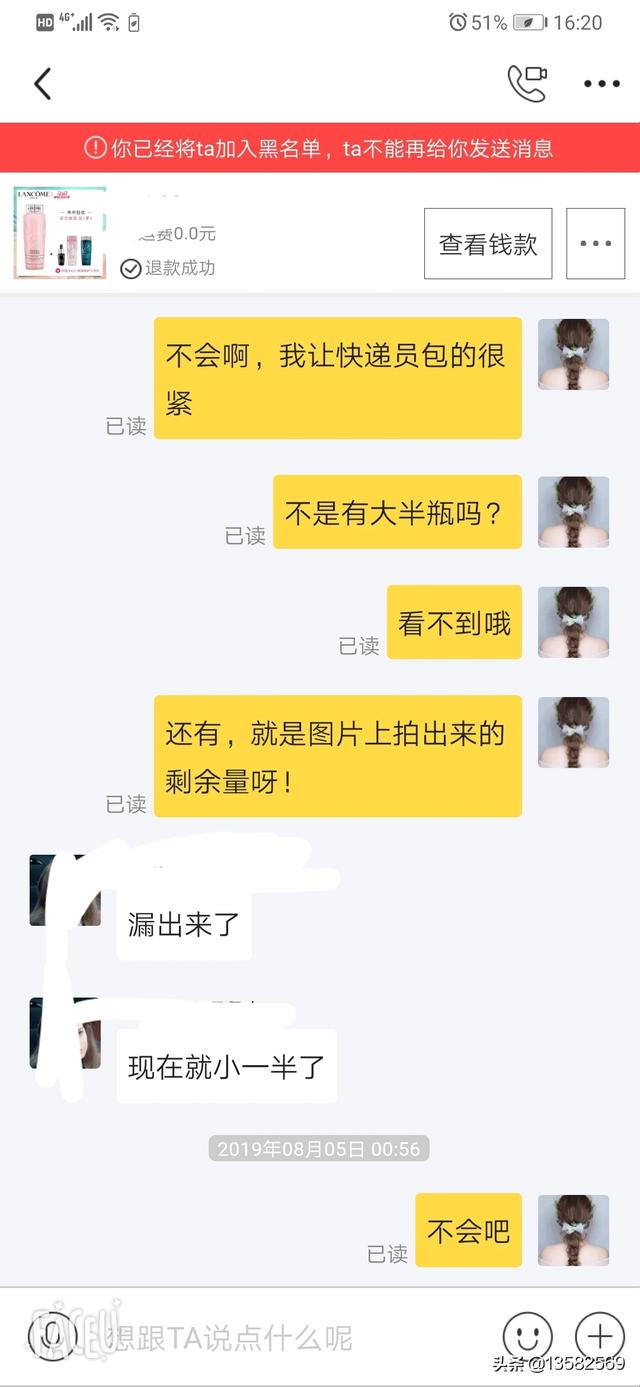Start a voice or video call
The height and width of the screenshot is (1387, 640).
(x=527, y=84)
